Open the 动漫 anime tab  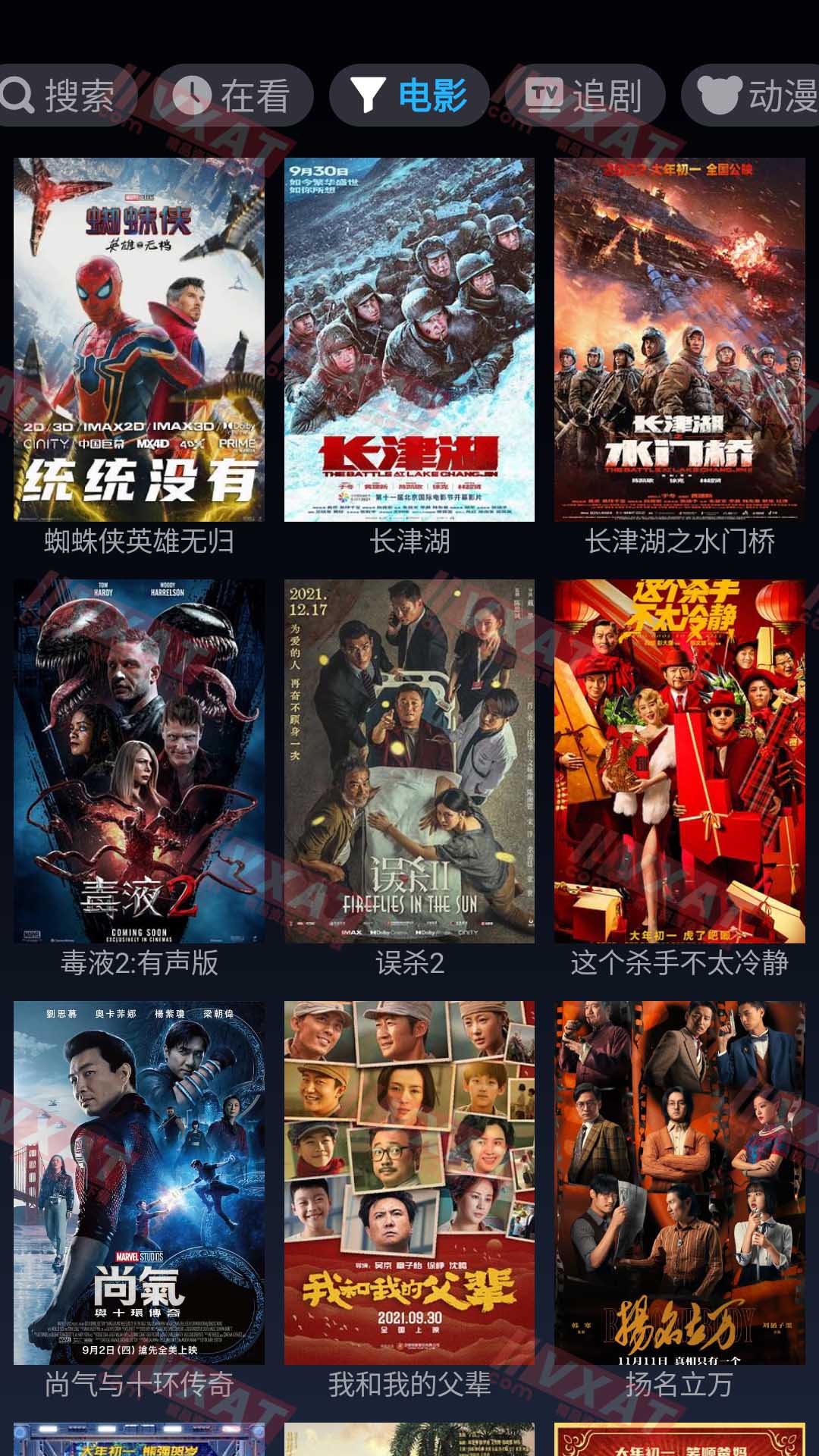point(755,96)
